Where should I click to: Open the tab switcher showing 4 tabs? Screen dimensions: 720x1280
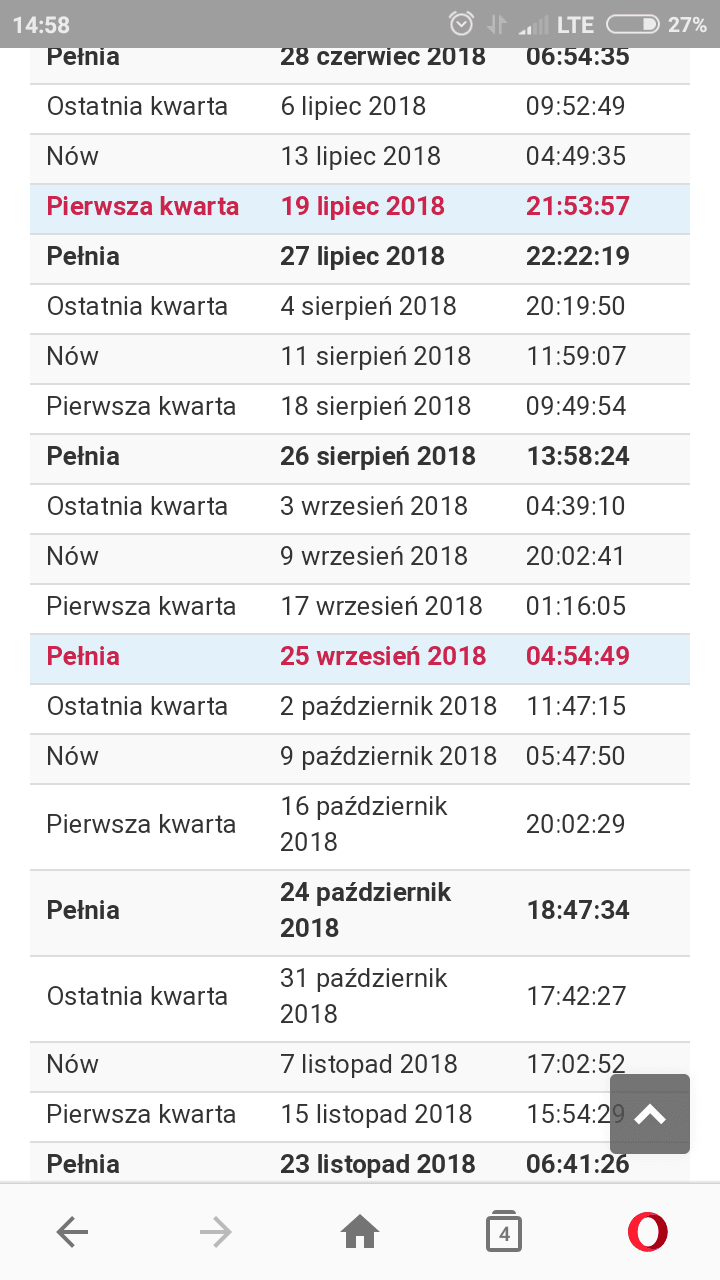click(x=504, y=1232)
